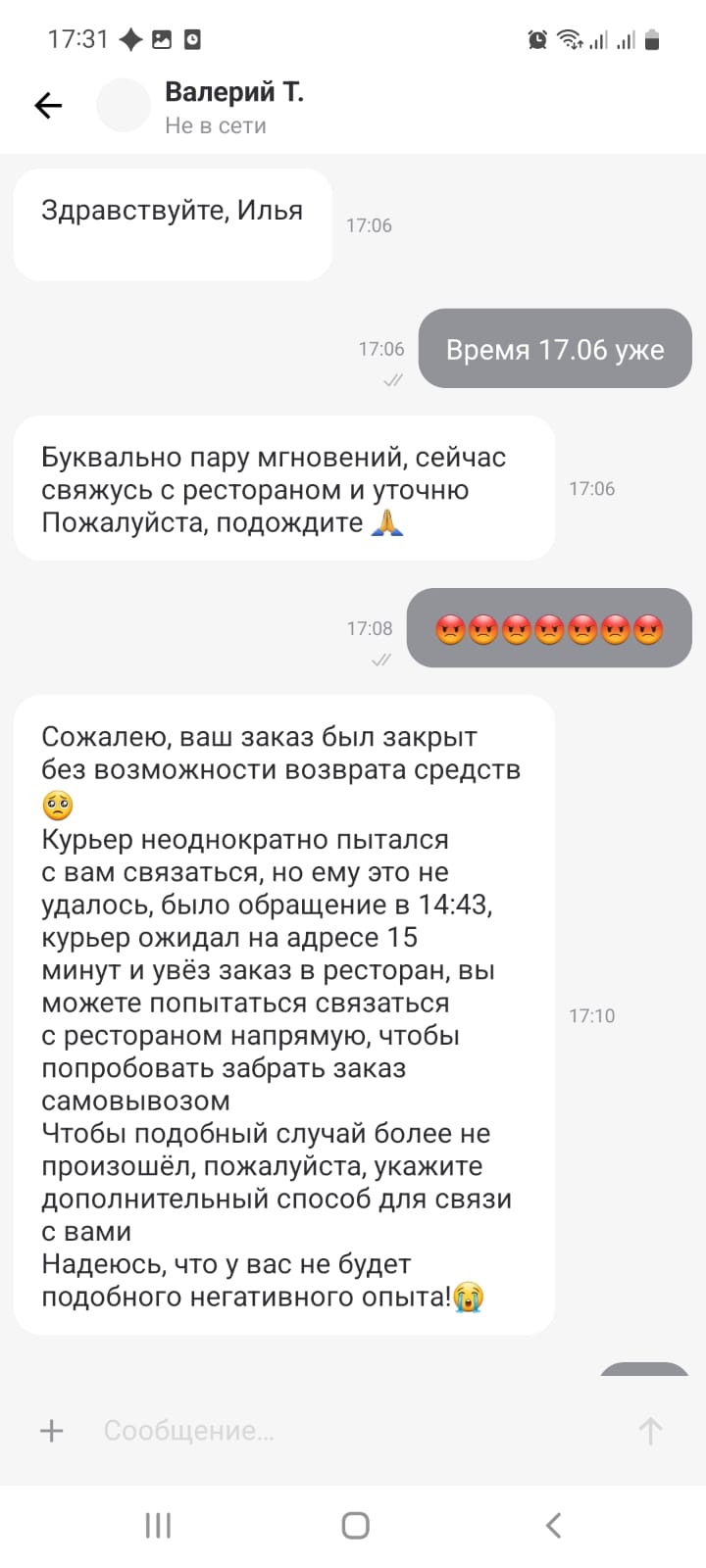Go back from the chat with Валерий Т.
The width and height of the screenshot is (706, 1568).
tap(48, 106)
